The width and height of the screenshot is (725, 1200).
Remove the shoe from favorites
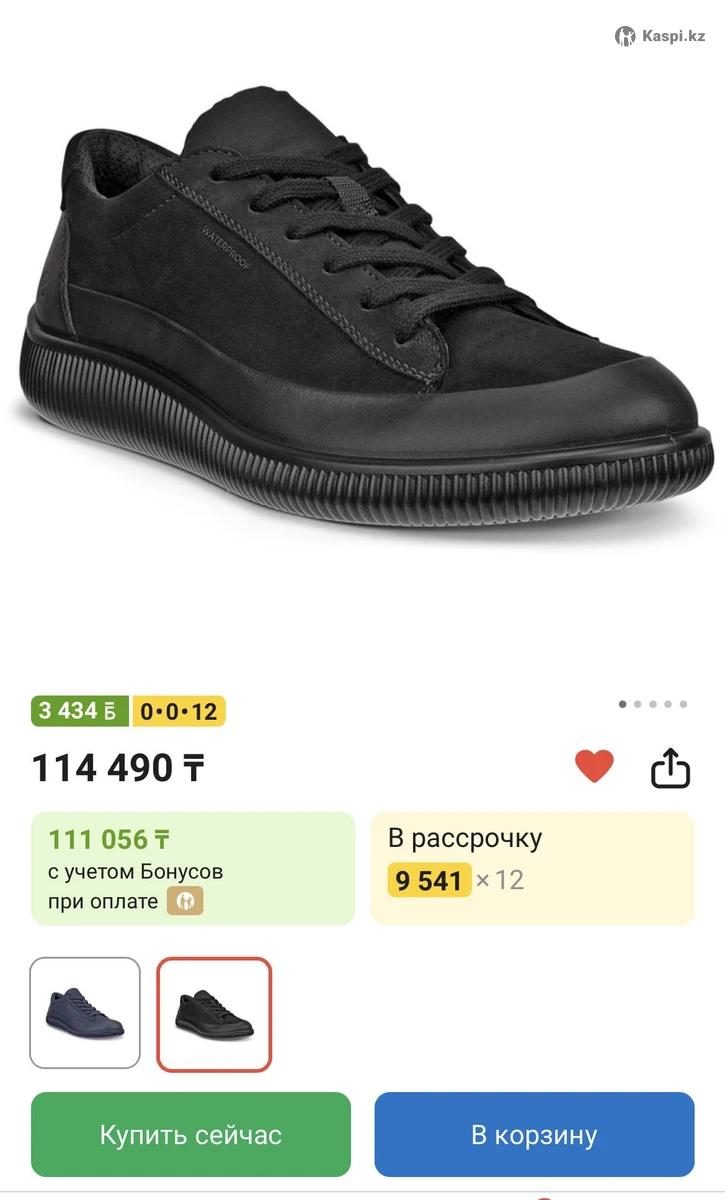point(594,767)
